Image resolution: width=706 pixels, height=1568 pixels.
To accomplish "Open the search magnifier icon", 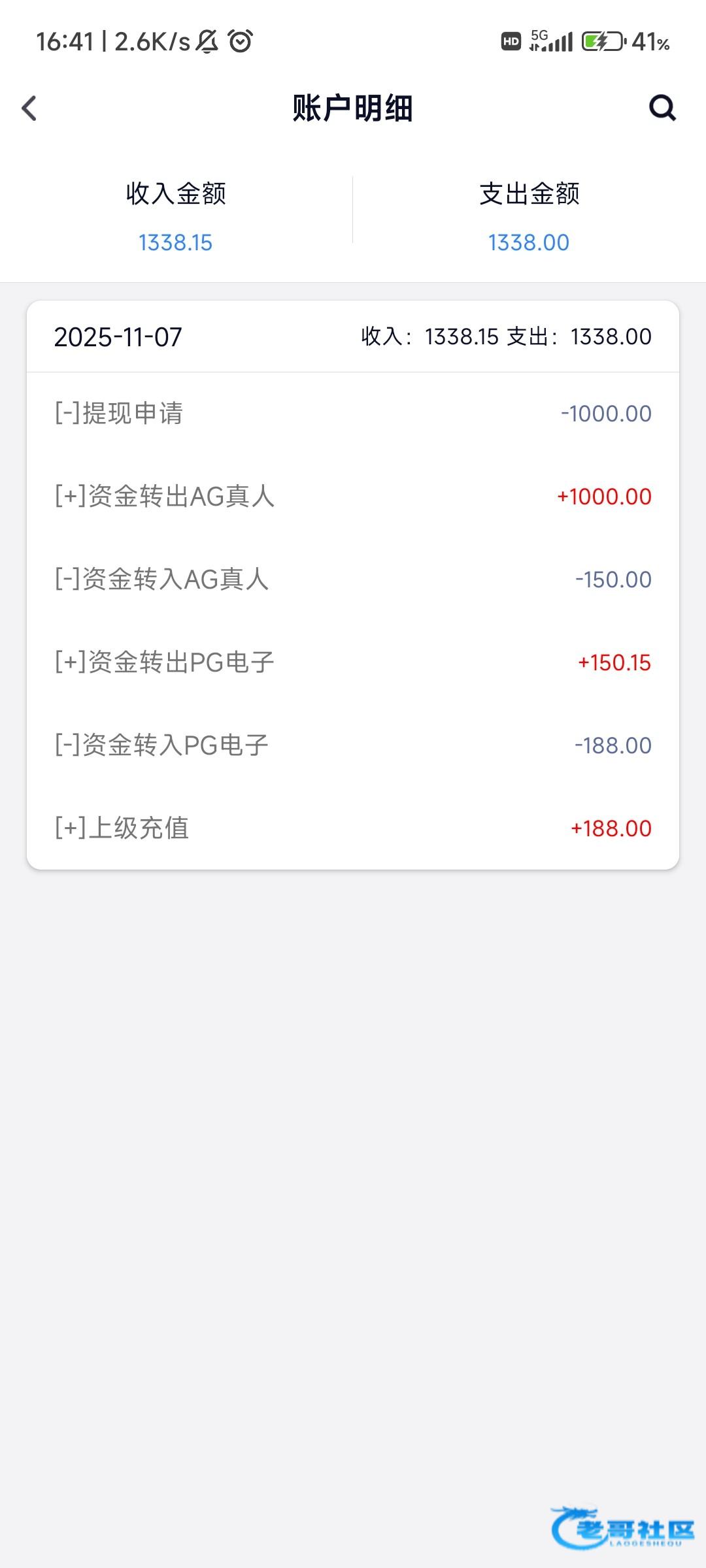I will pyautogui.click(x=662, y=108).
